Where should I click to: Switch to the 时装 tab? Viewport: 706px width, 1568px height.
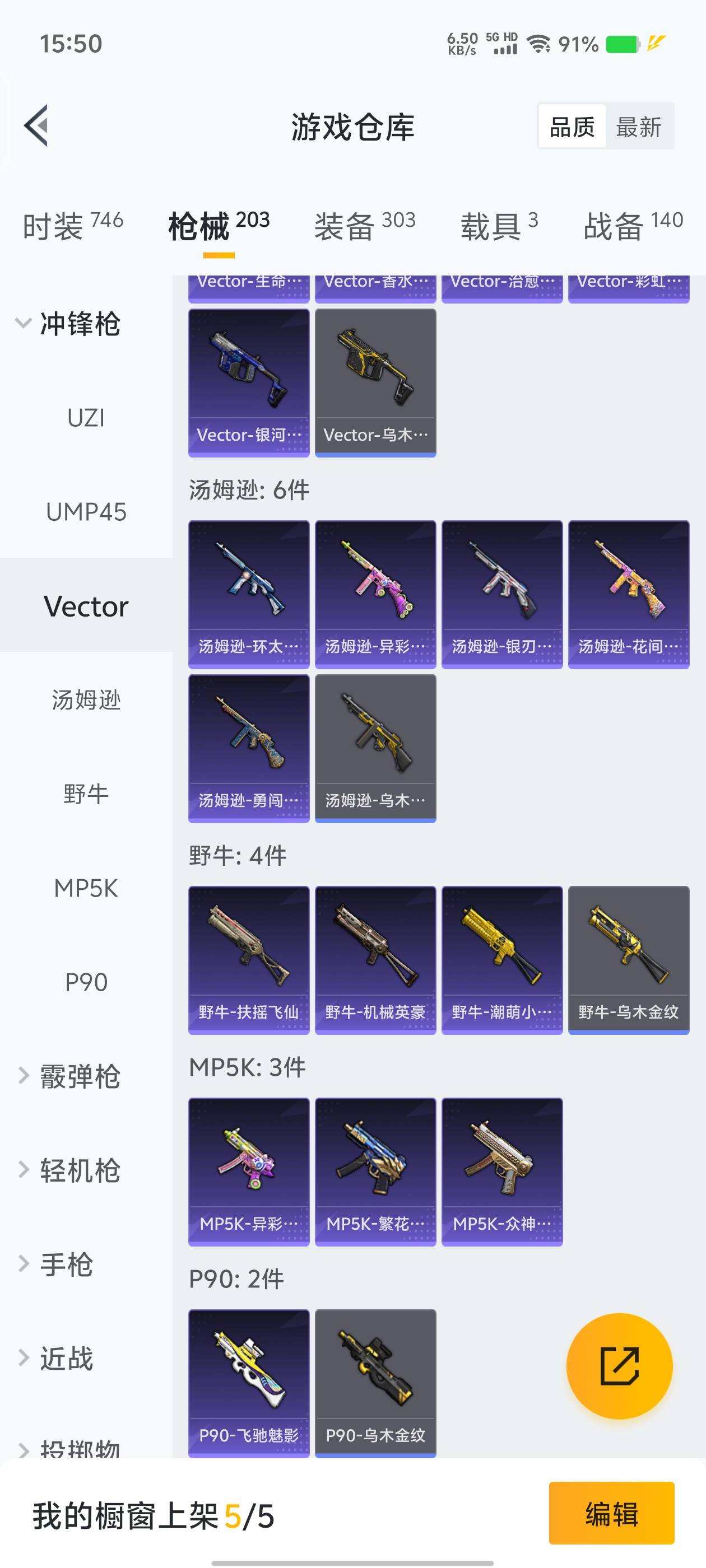pyautogui.click(x=72, y=226)
